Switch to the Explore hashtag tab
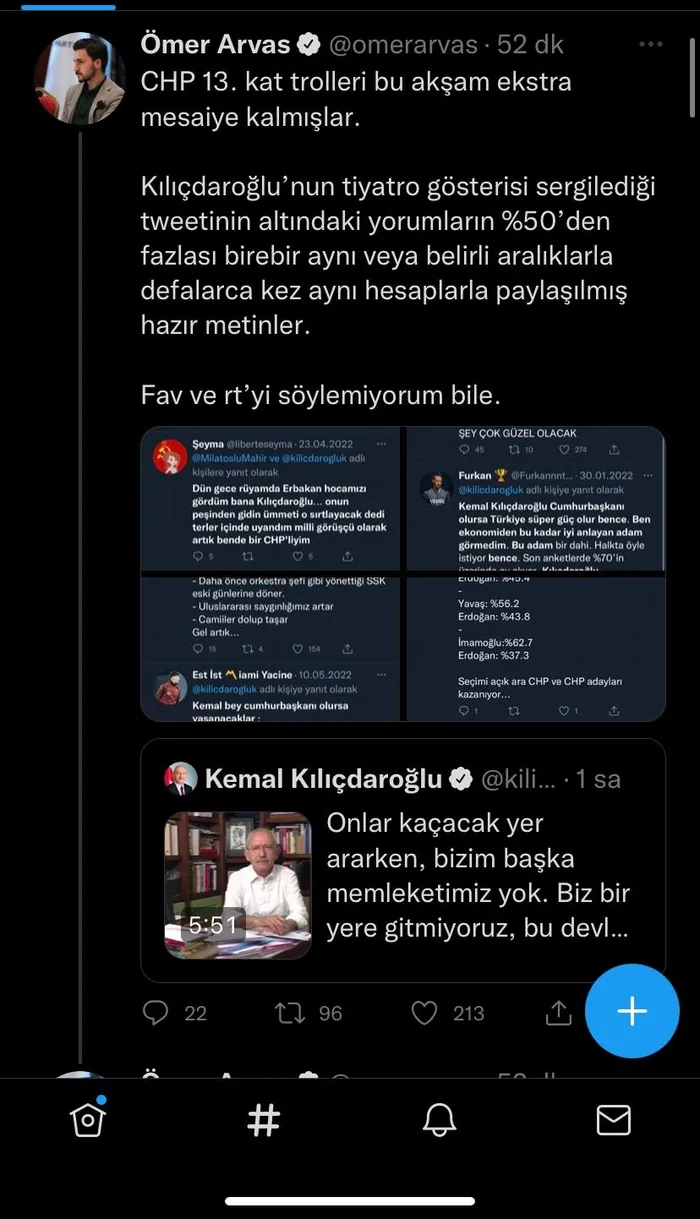The height and width of the screenshot is (1219, 700). point(263,1120)
